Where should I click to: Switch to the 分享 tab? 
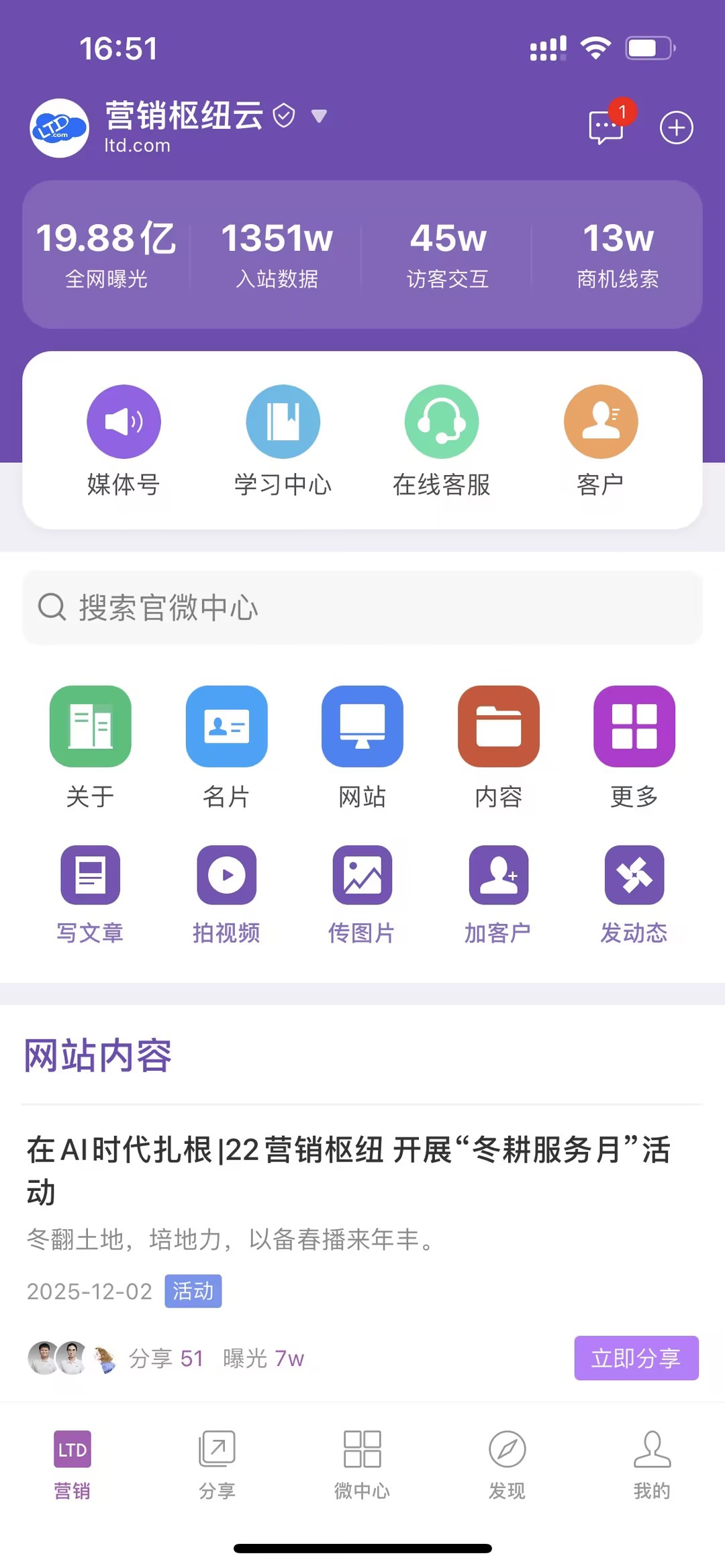217,1464
